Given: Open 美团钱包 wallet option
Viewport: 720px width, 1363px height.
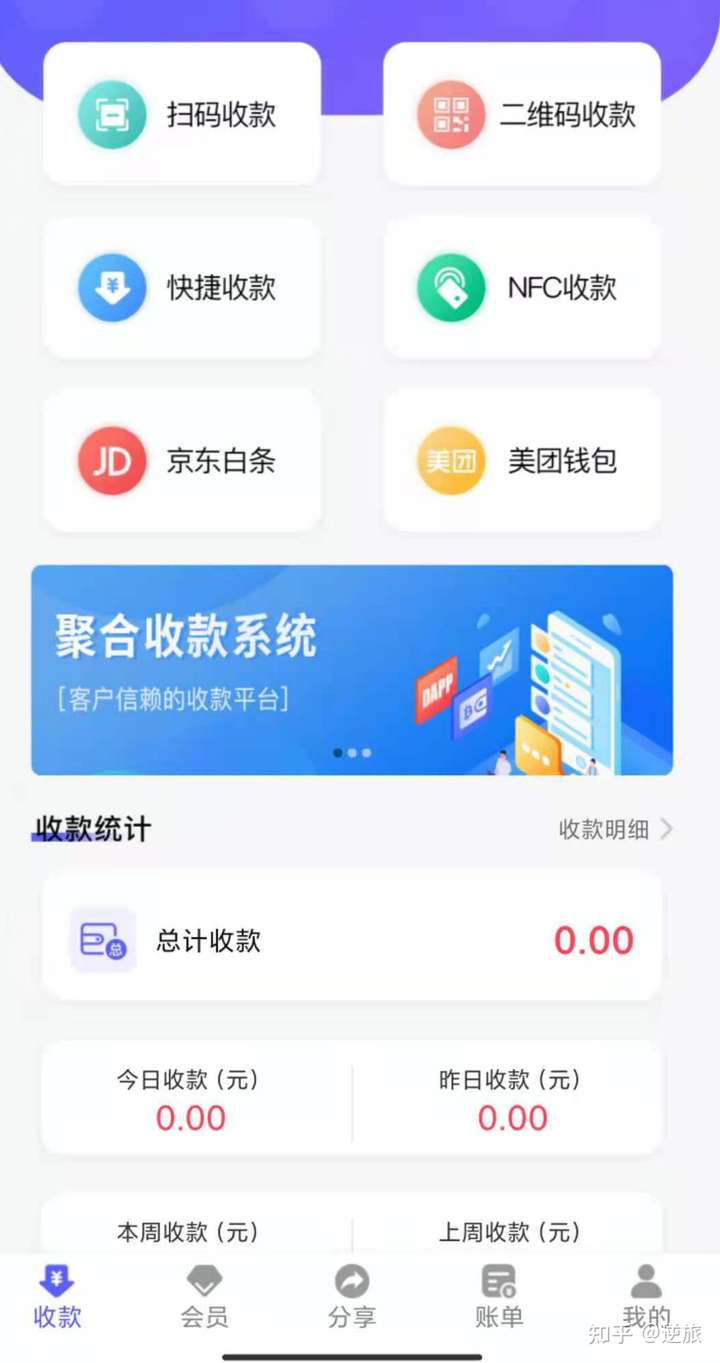Looking at the screenshot, I should tap(522, 461).
